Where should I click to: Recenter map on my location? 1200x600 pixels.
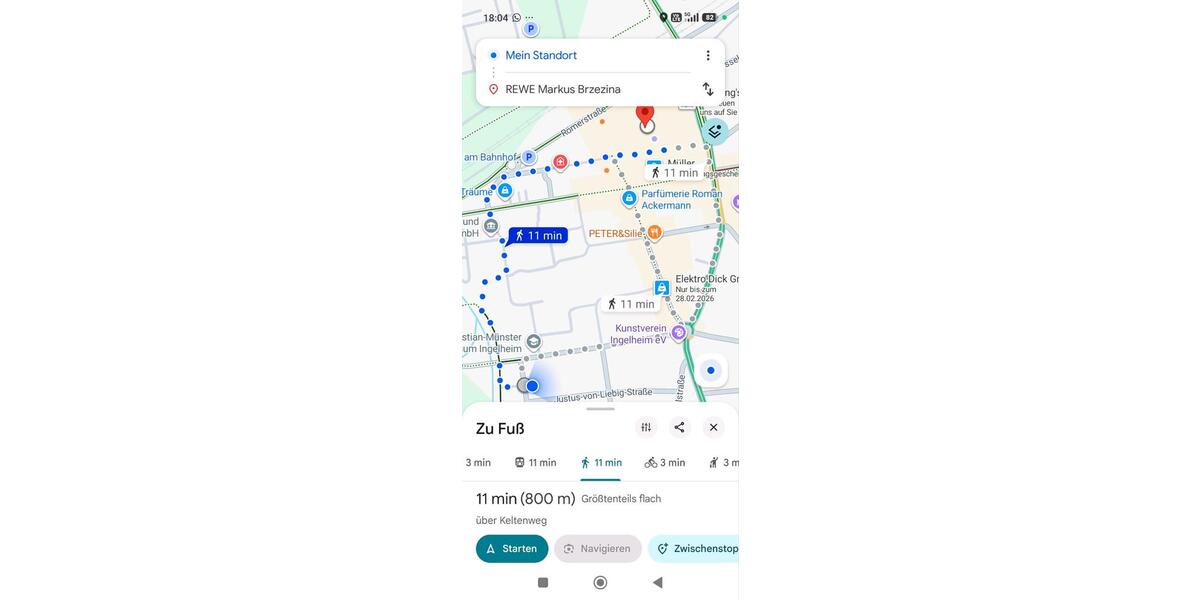[710, 370]
